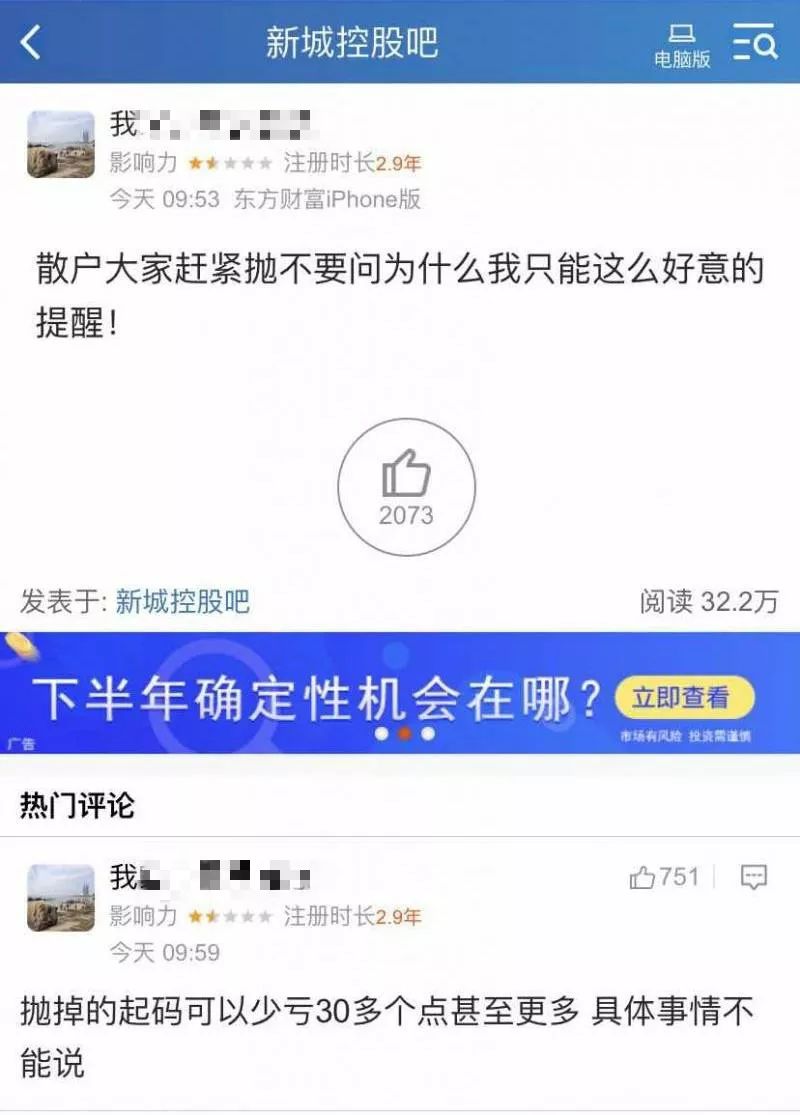Open the commenter's avatar at 09:59

[60, 898]
